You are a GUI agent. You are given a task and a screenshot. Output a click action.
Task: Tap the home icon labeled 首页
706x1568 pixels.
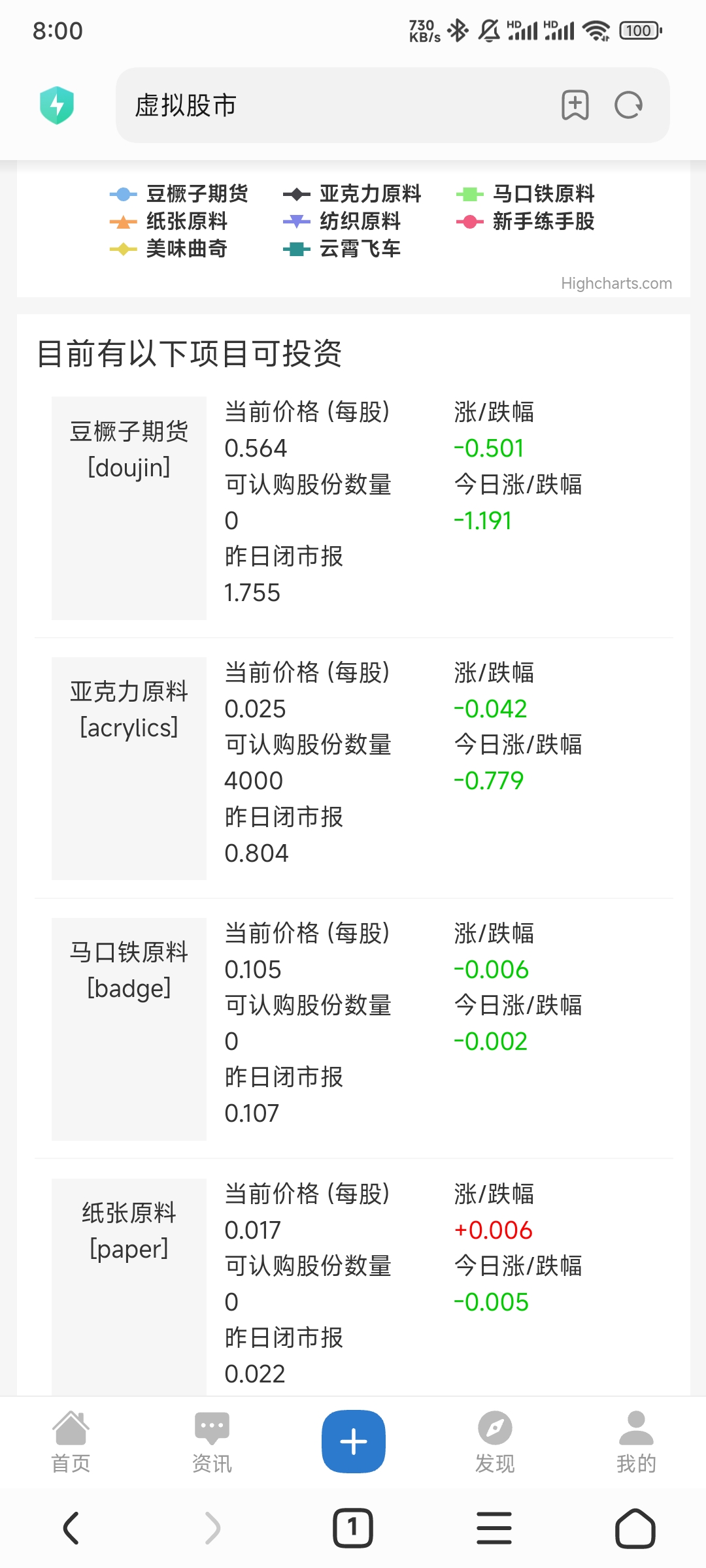(71, 1441)
